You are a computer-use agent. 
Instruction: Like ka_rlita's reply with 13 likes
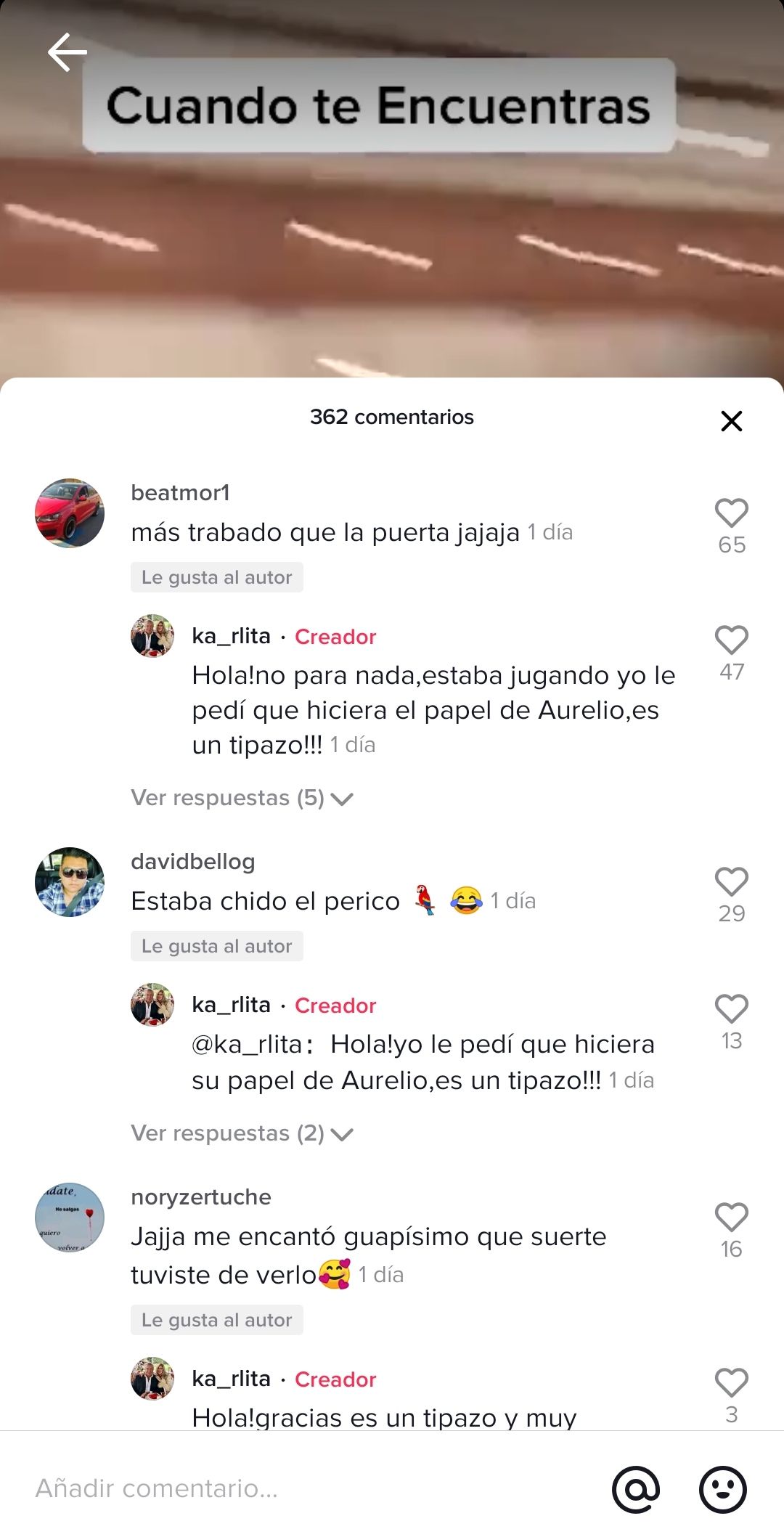pyautogui.click(x=731, y=1009)
